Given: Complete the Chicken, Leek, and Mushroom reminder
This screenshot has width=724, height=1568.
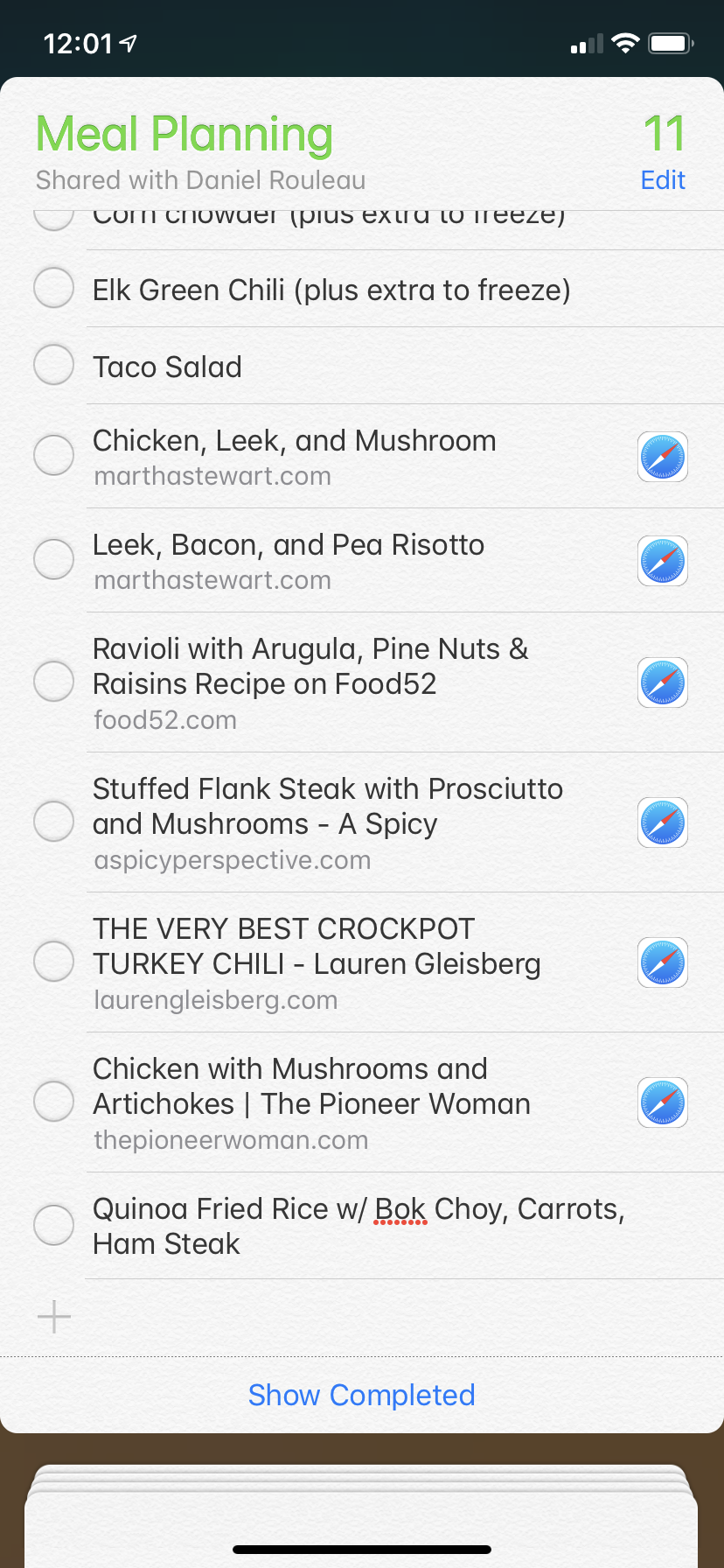Looking at the screenshot, I should (x=53, y=456).
